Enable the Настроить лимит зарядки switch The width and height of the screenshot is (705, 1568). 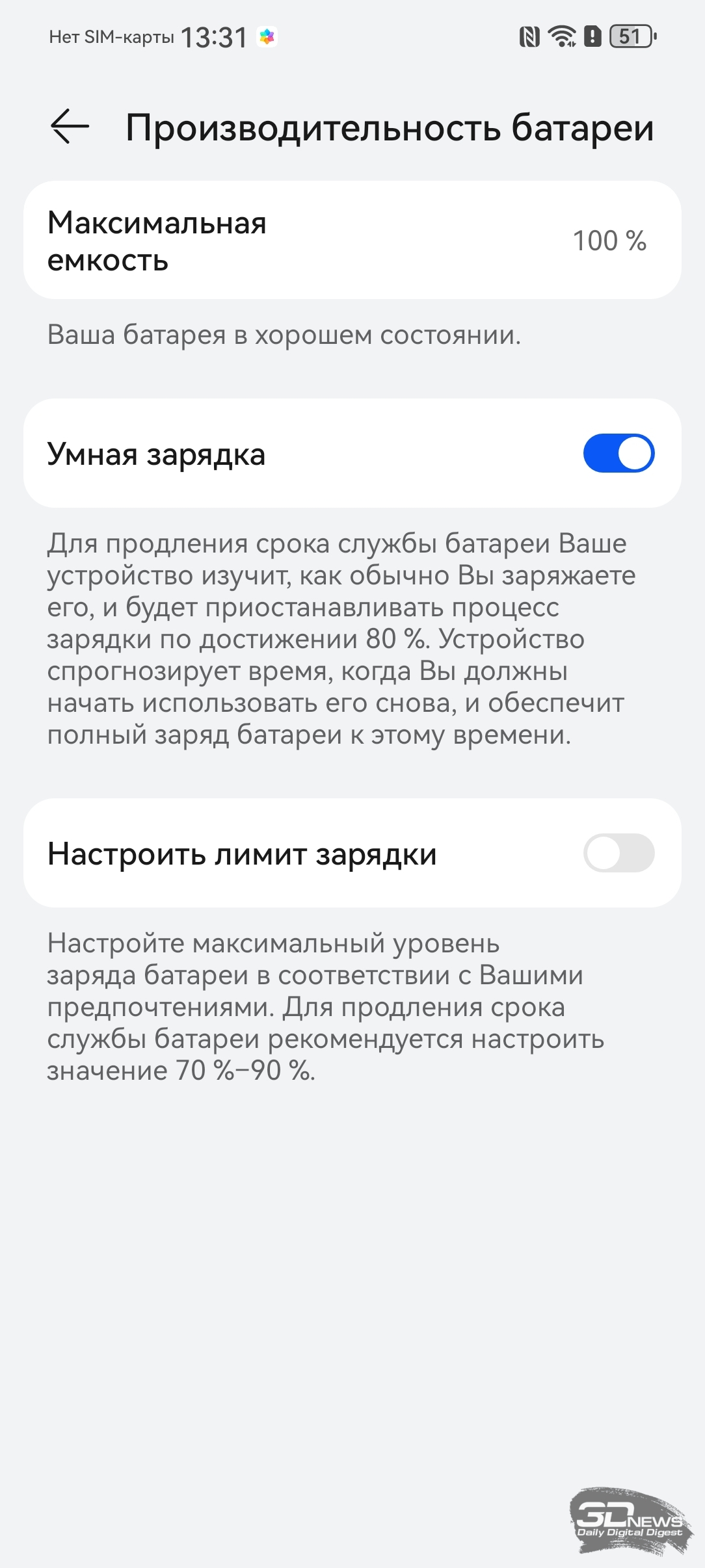[618, 853]
